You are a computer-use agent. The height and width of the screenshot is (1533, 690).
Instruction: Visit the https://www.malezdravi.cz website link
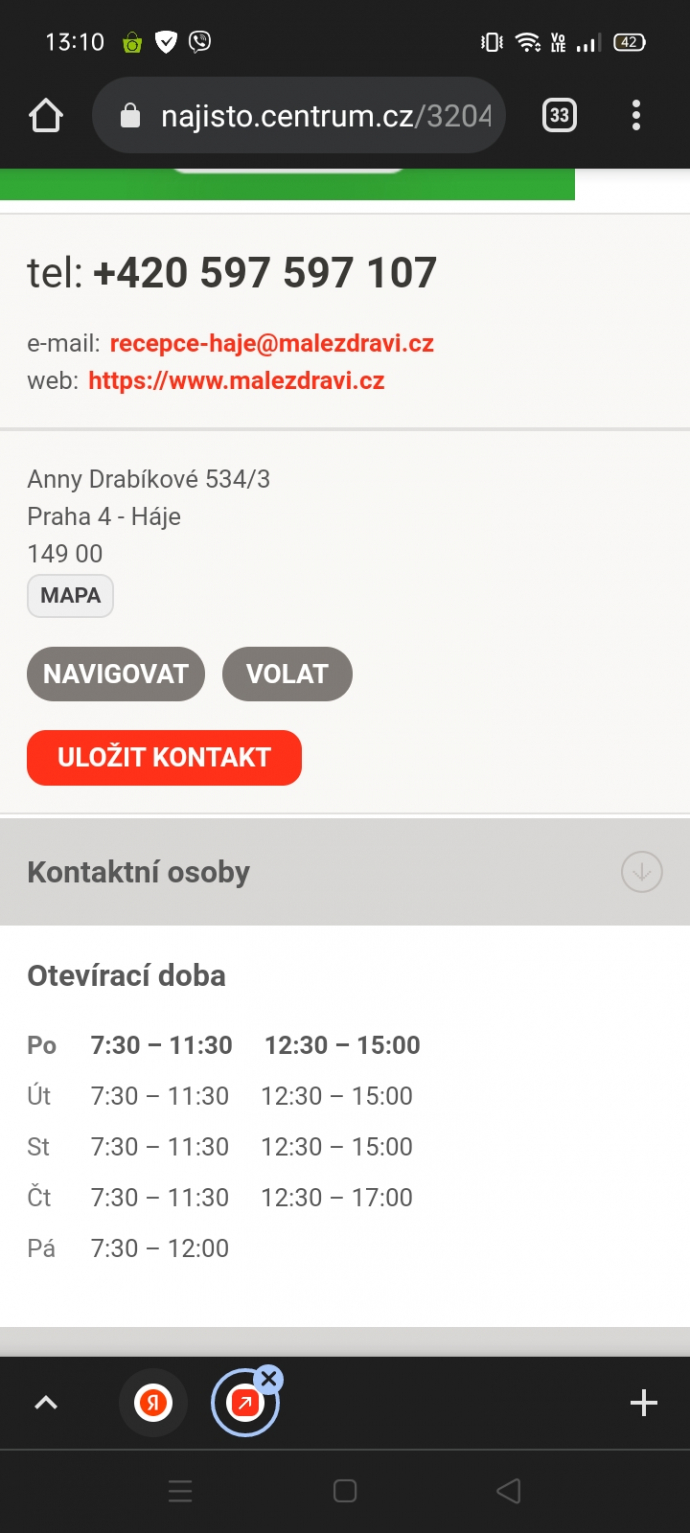pyautogui.click(x=236, y=381)
